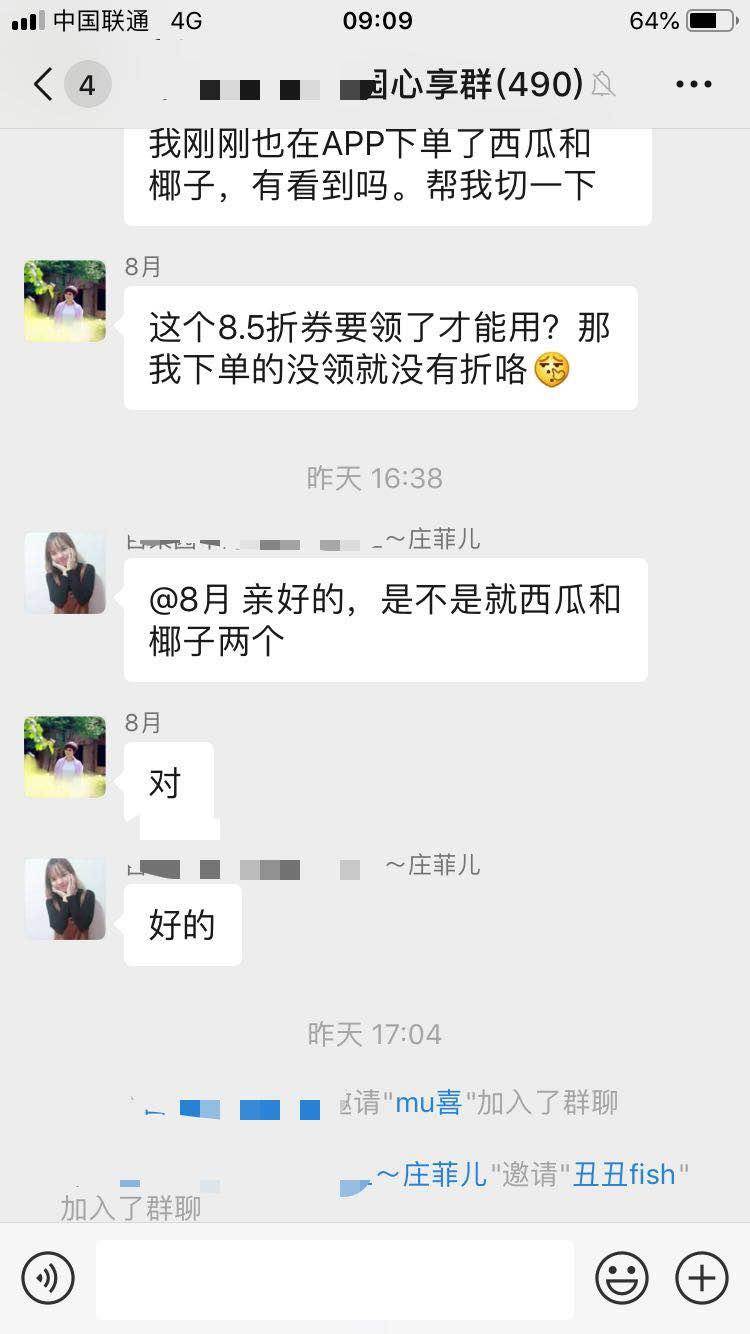This screenshot has height=1334, width=750.
Task: Tap the avatar beside the 对 message
Action: click(x=65, y=757)
